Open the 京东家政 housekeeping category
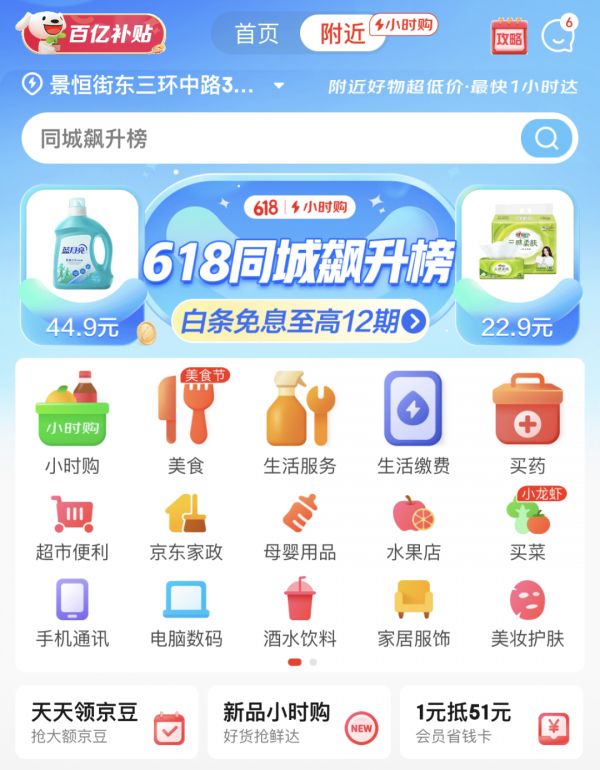This screenshot has width=600, height=770. (186, 526)
